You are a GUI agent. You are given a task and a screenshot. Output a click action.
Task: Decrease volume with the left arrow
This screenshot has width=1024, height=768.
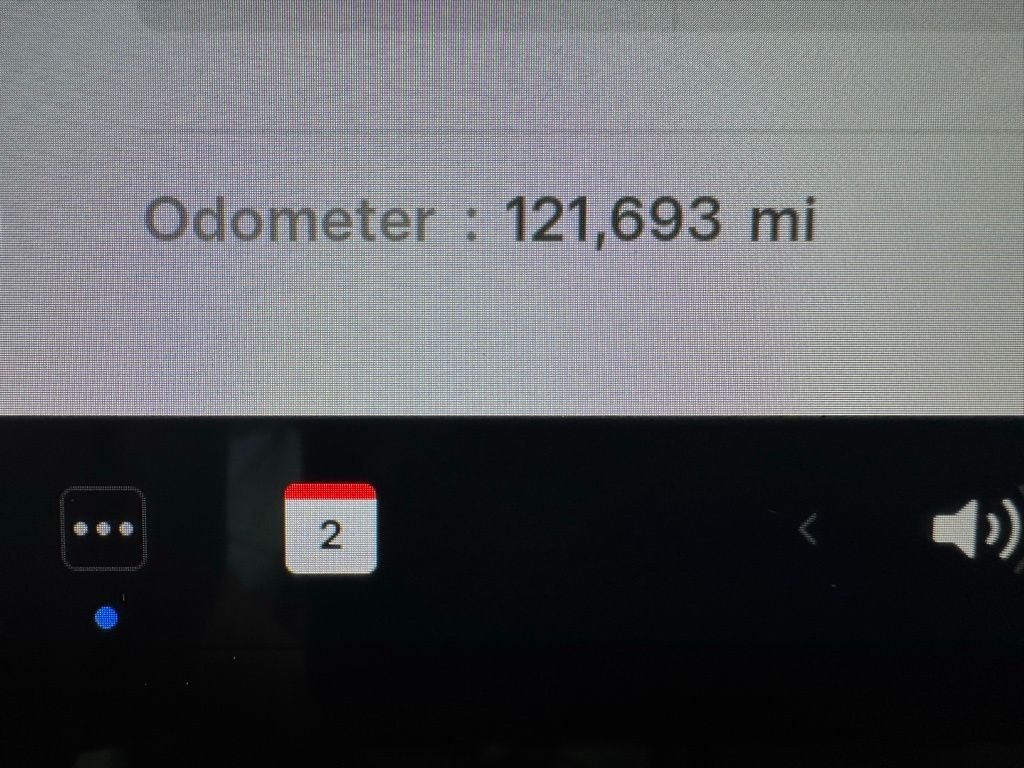808,530
